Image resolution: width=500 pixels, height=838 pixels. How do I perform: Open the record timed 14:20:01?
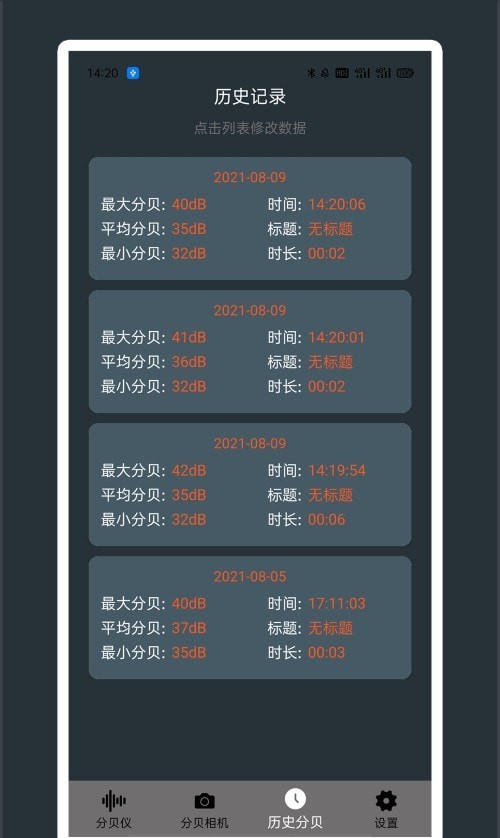pos(250,351)
